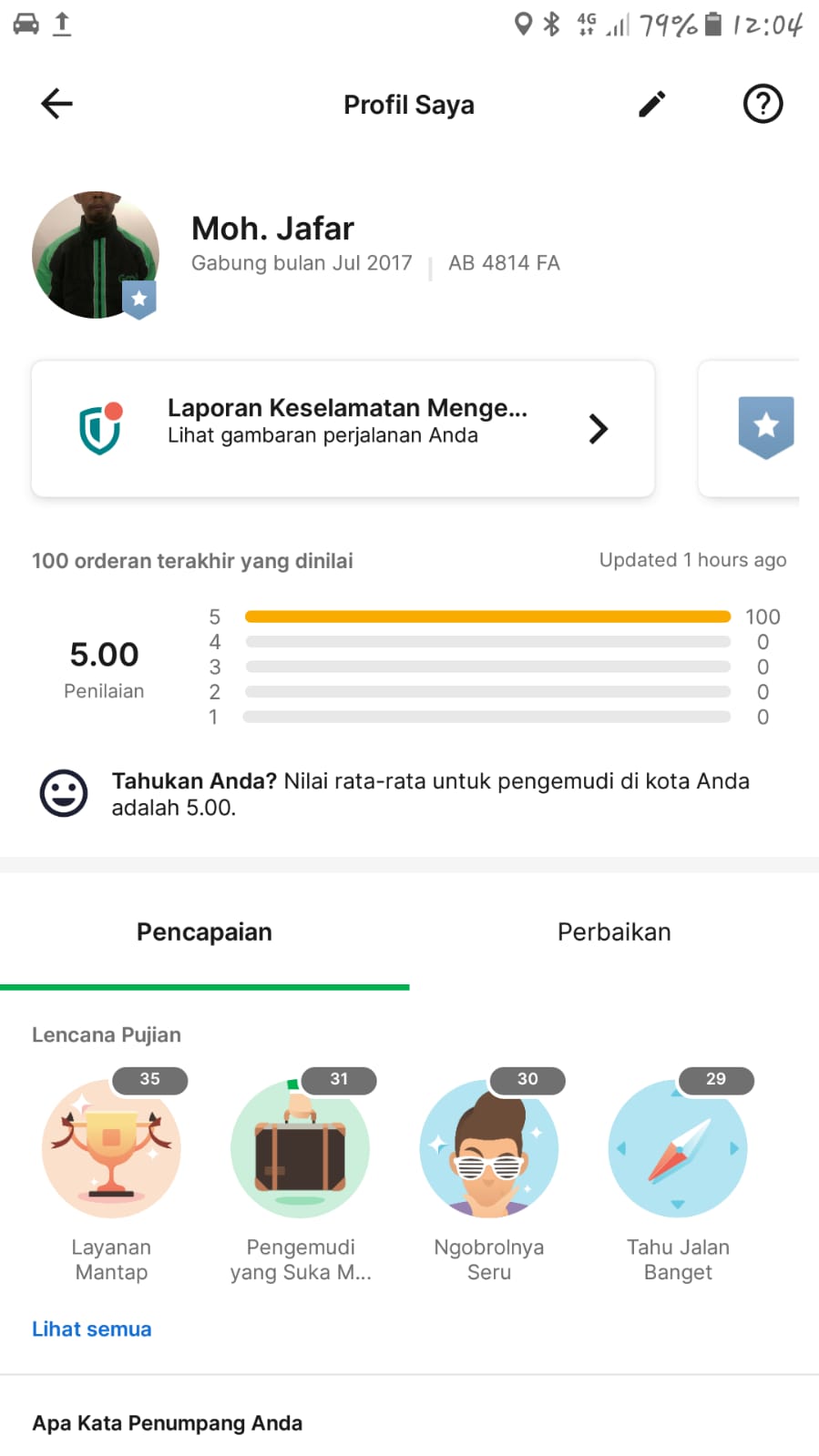Open the Laporan Keselamatan Mengemudi card
The image size is (819, 1456).
[343, 429]
